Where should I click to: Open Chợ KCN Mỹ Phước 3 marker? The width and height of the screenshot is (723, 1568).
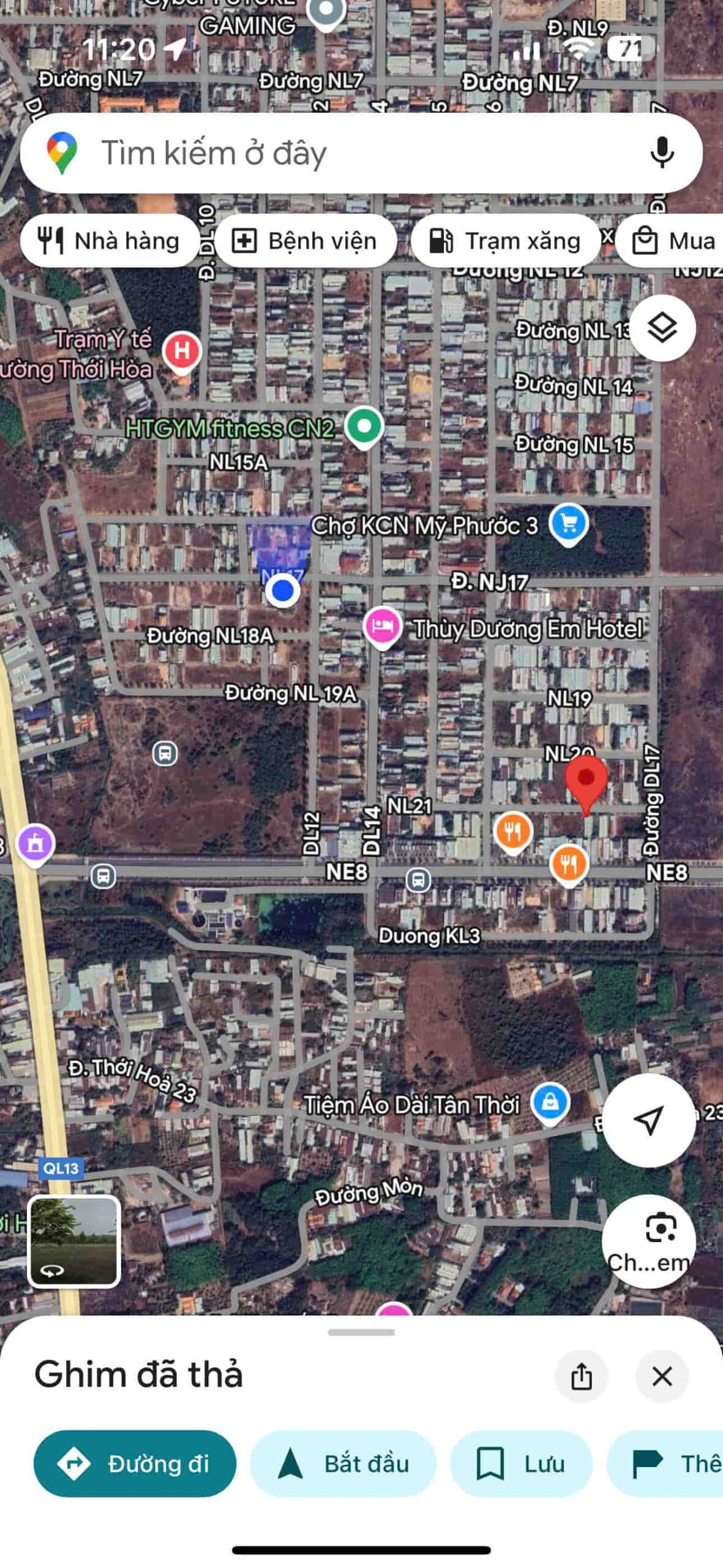coord(569,524)
